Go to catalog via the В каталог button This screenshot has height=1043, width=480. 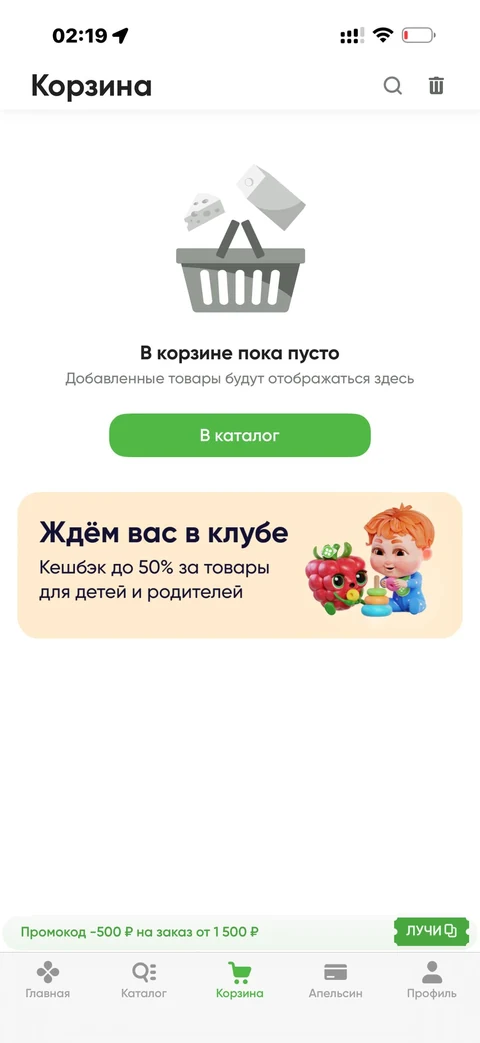[x=239, y=435]
